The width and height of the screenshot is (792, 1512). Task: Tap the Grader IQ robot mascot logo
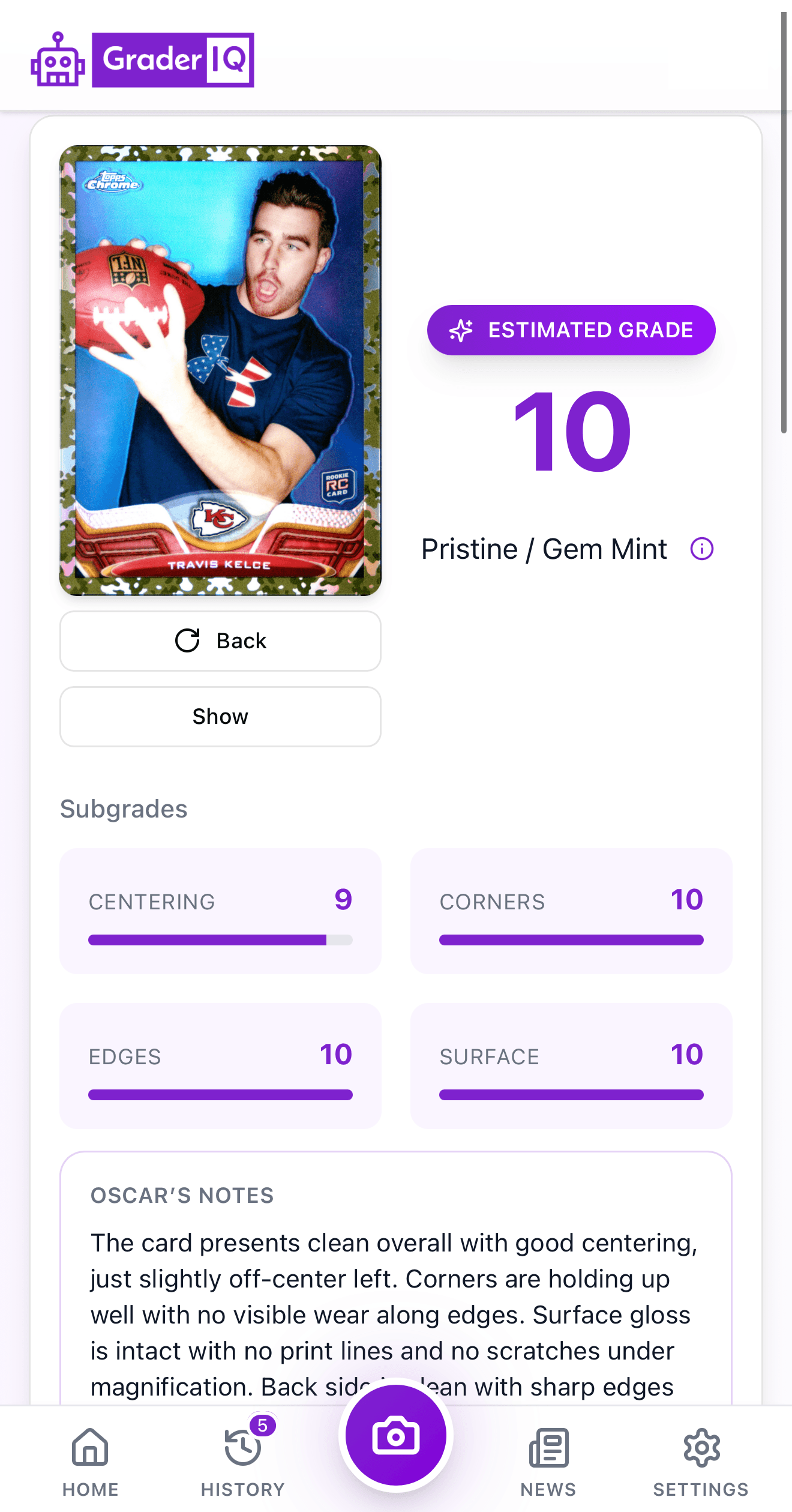(57, 59)
